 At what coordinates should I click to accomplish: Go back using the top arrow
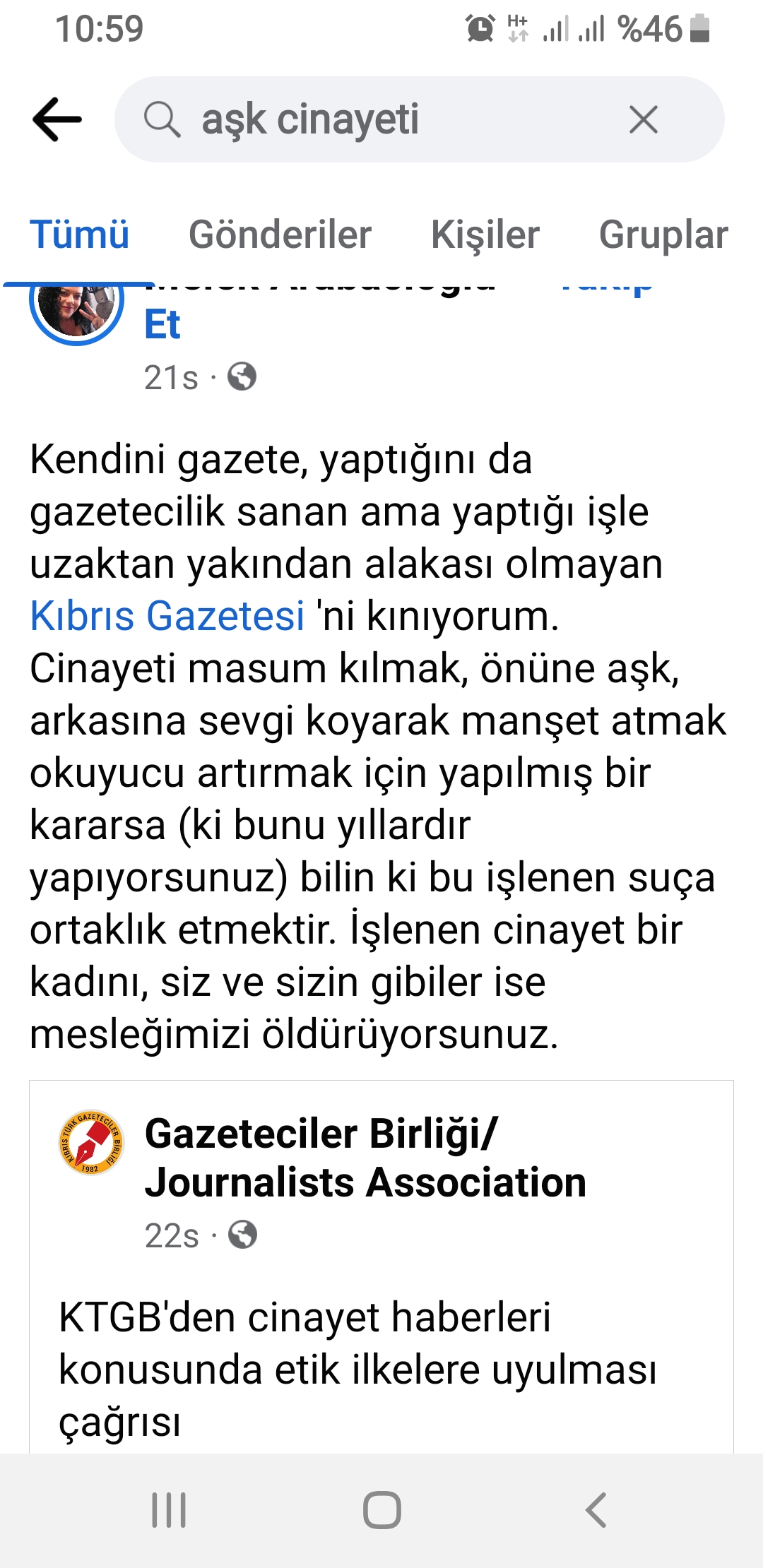pos(57,119)
